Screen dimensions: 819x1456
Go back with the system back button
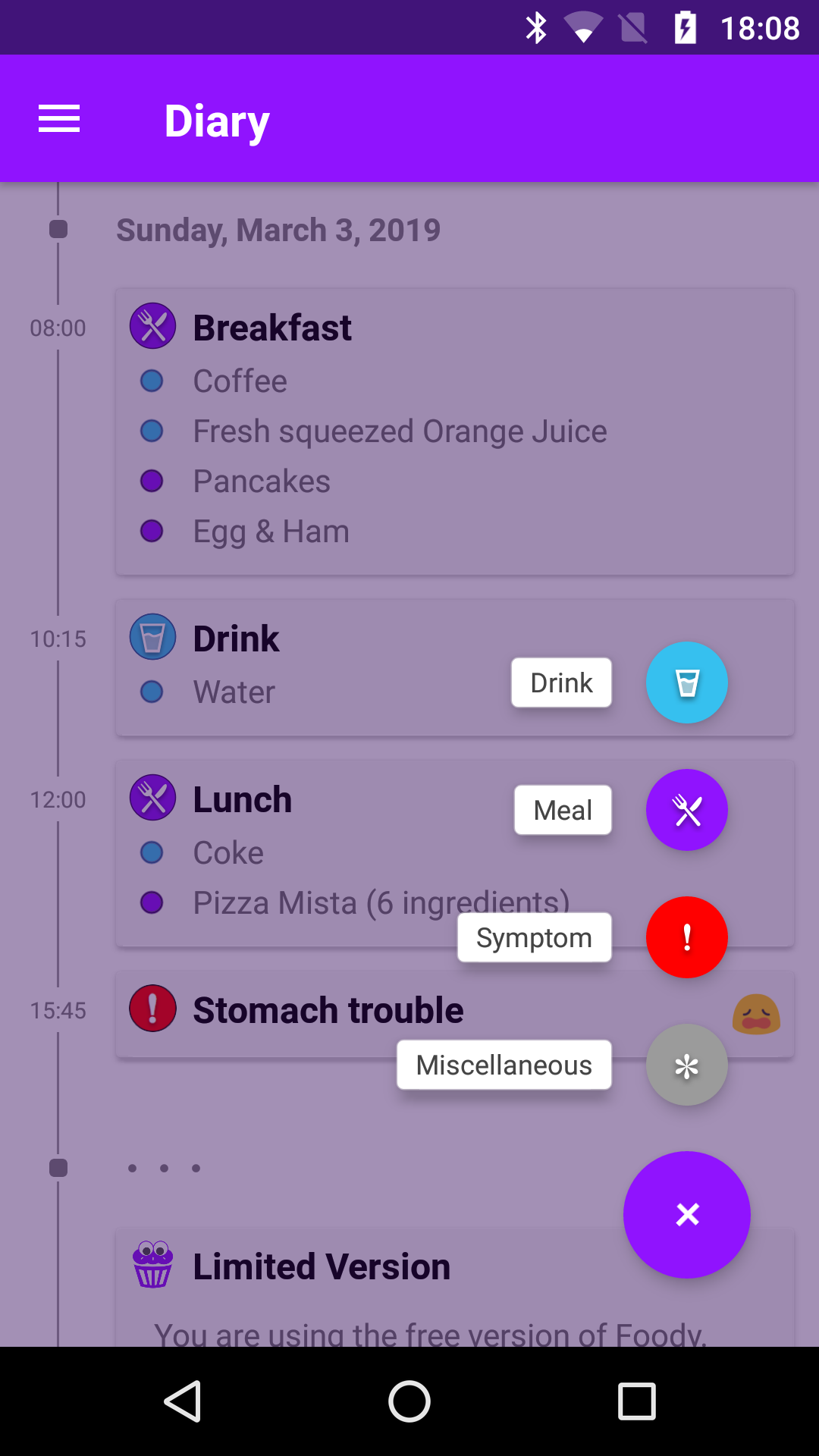pyautogui.click(x=182, y=1401)
